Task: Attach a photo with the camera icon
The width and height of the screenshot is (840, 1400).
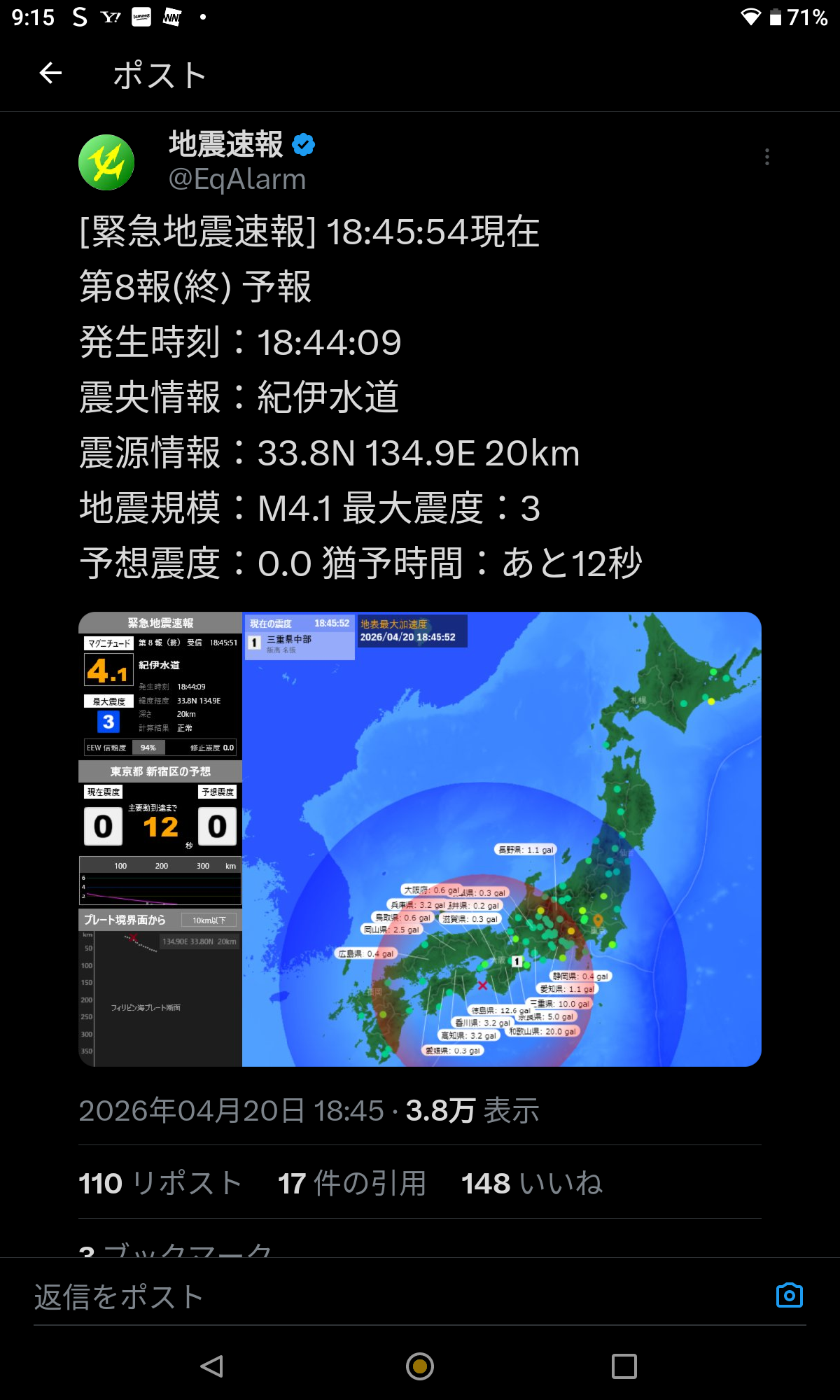Action: point(790,1296)
